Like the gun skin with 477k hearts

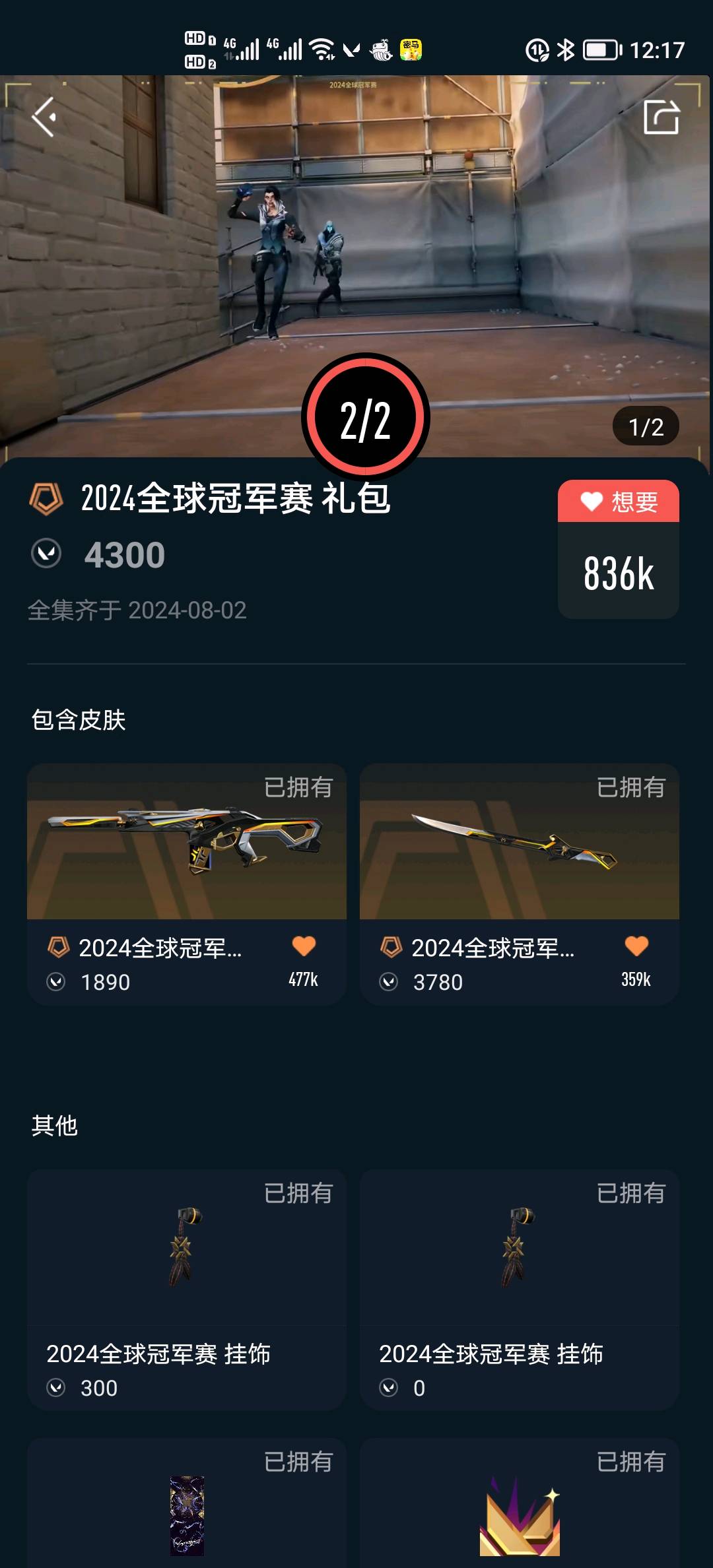(304, 946)
